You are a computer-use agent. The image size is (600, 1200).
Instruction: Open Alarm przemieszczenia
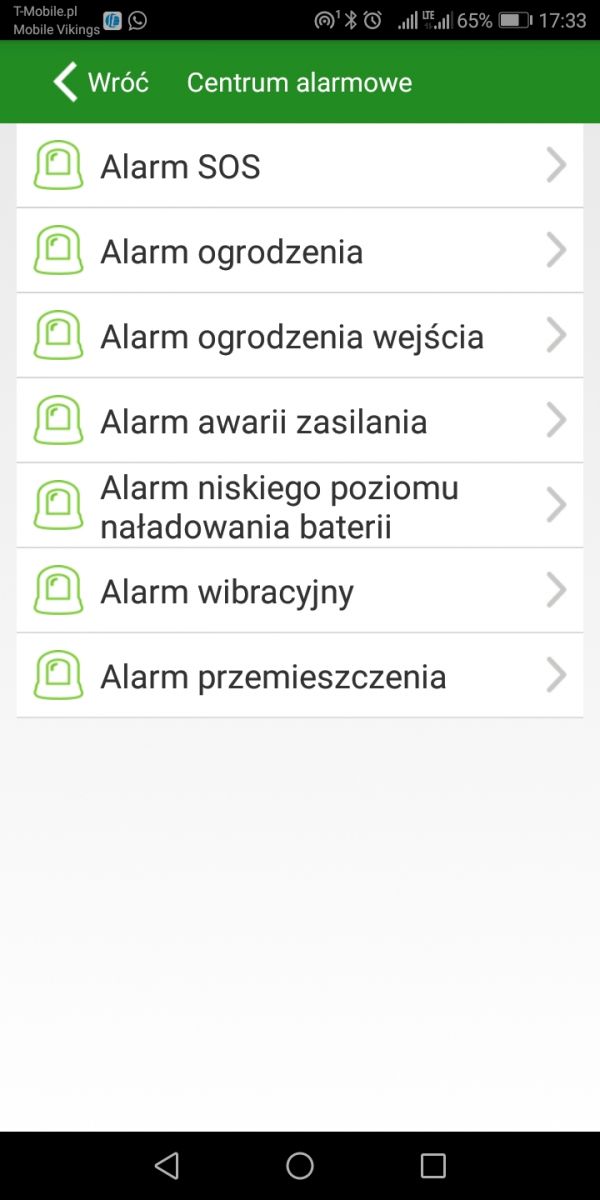click(x=300, y=676)
